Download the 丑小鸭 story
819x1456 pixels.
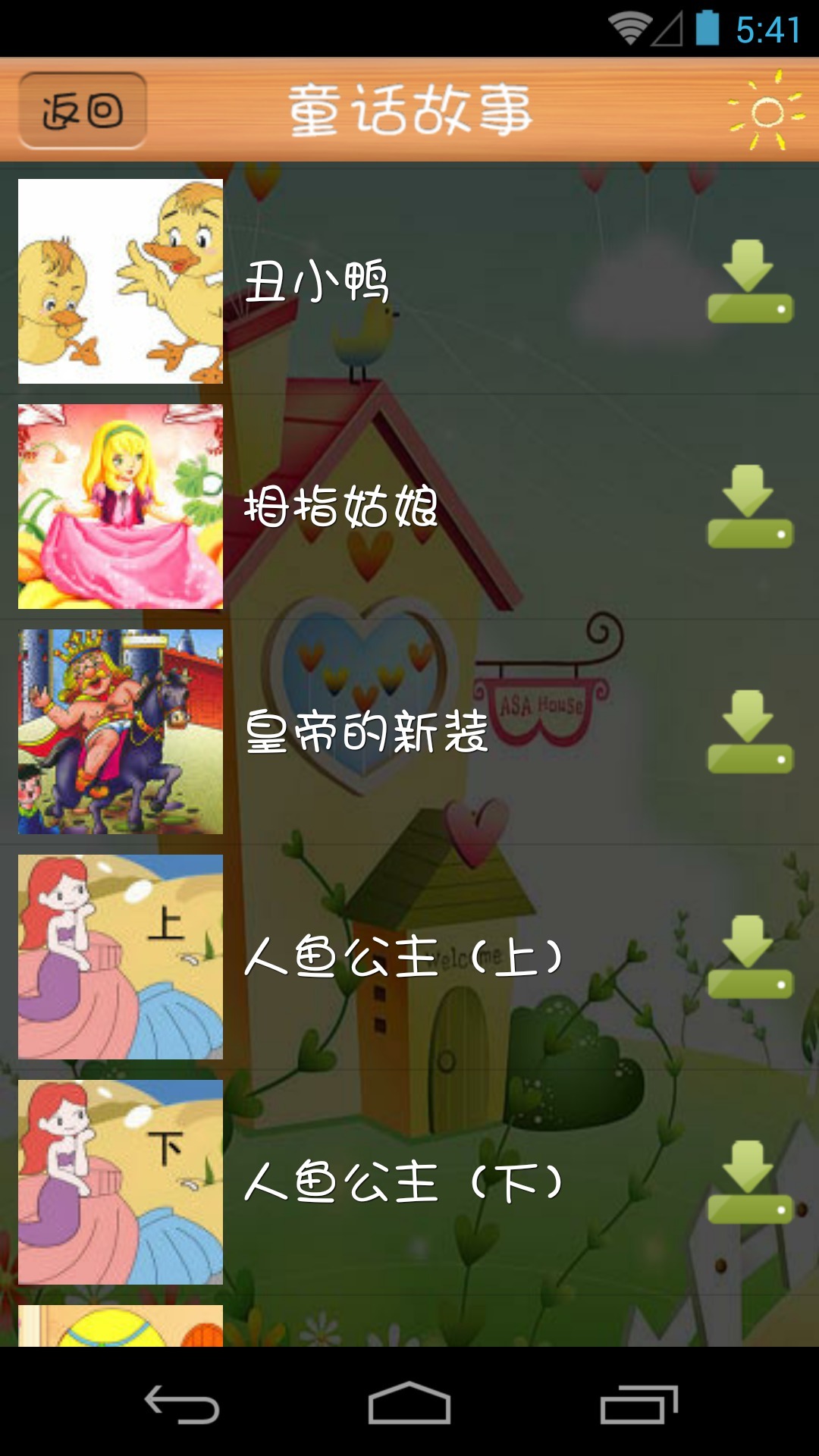(x=750, y=281)
